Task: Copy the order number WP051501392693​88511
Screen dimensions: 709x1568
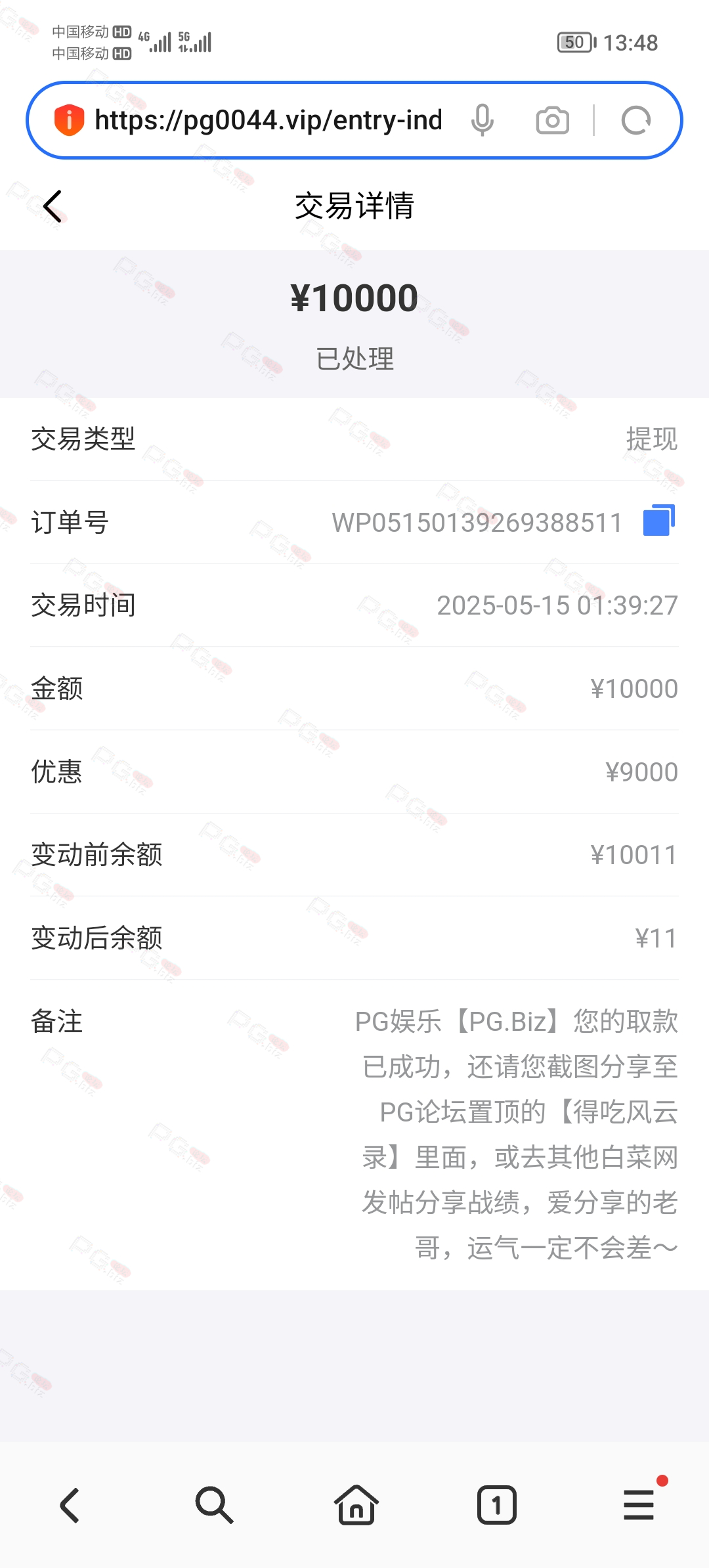Action: [659, 521]
